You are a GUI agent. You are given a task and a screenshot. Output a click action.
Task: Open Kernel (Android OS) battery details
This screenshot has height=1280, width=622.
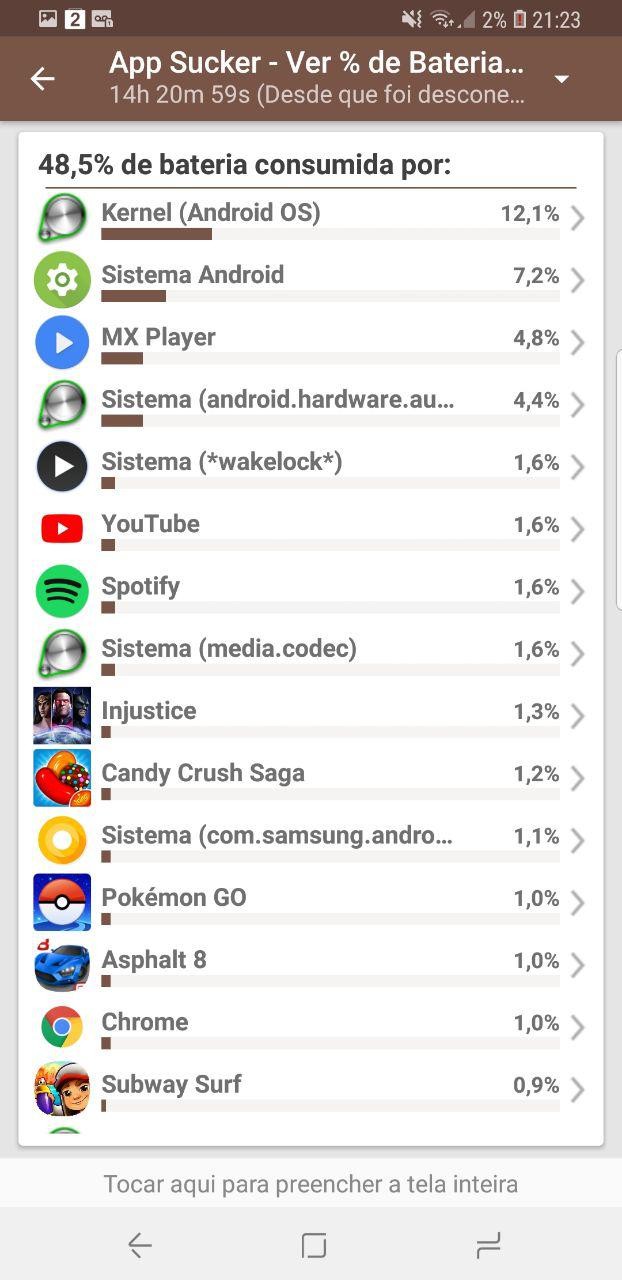(311, 219)
